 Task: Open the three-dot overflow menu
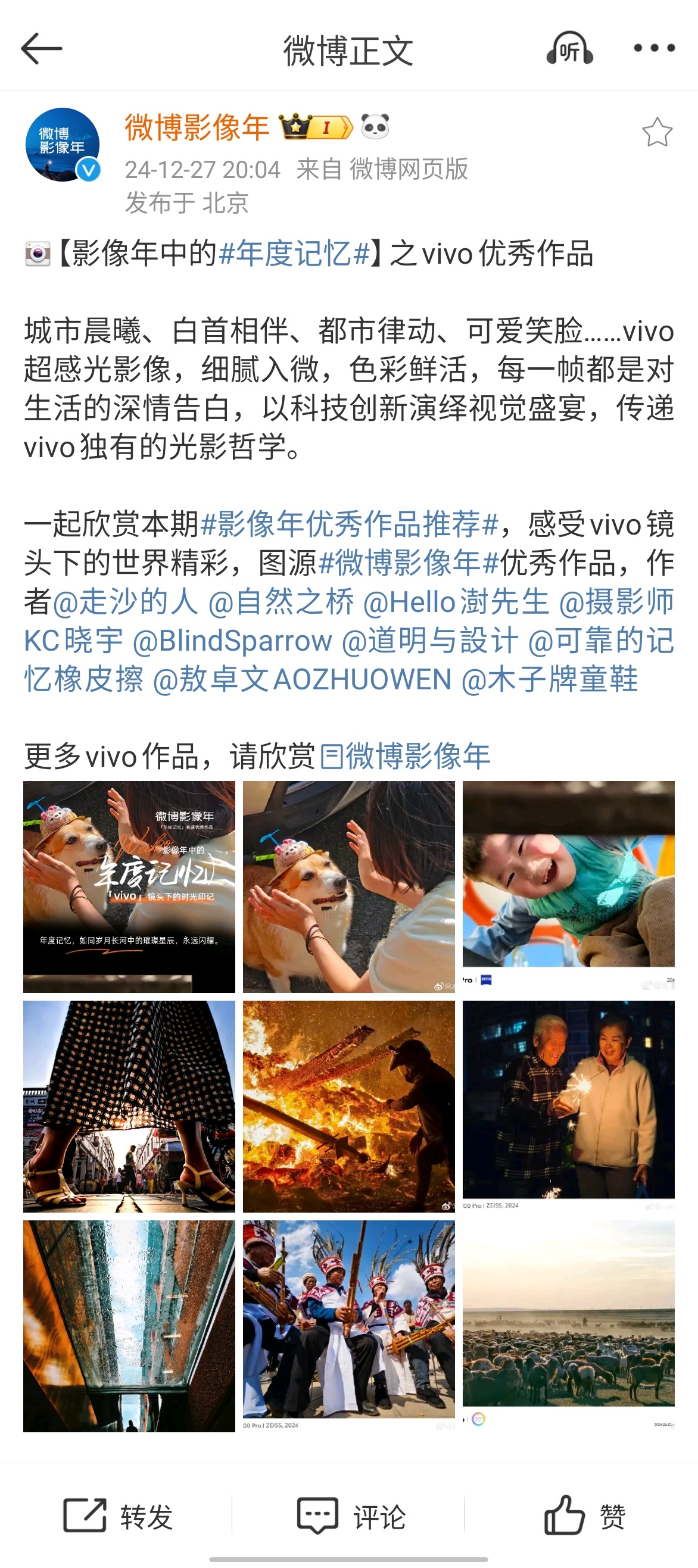pyautogui.click(x=653, y=49)
